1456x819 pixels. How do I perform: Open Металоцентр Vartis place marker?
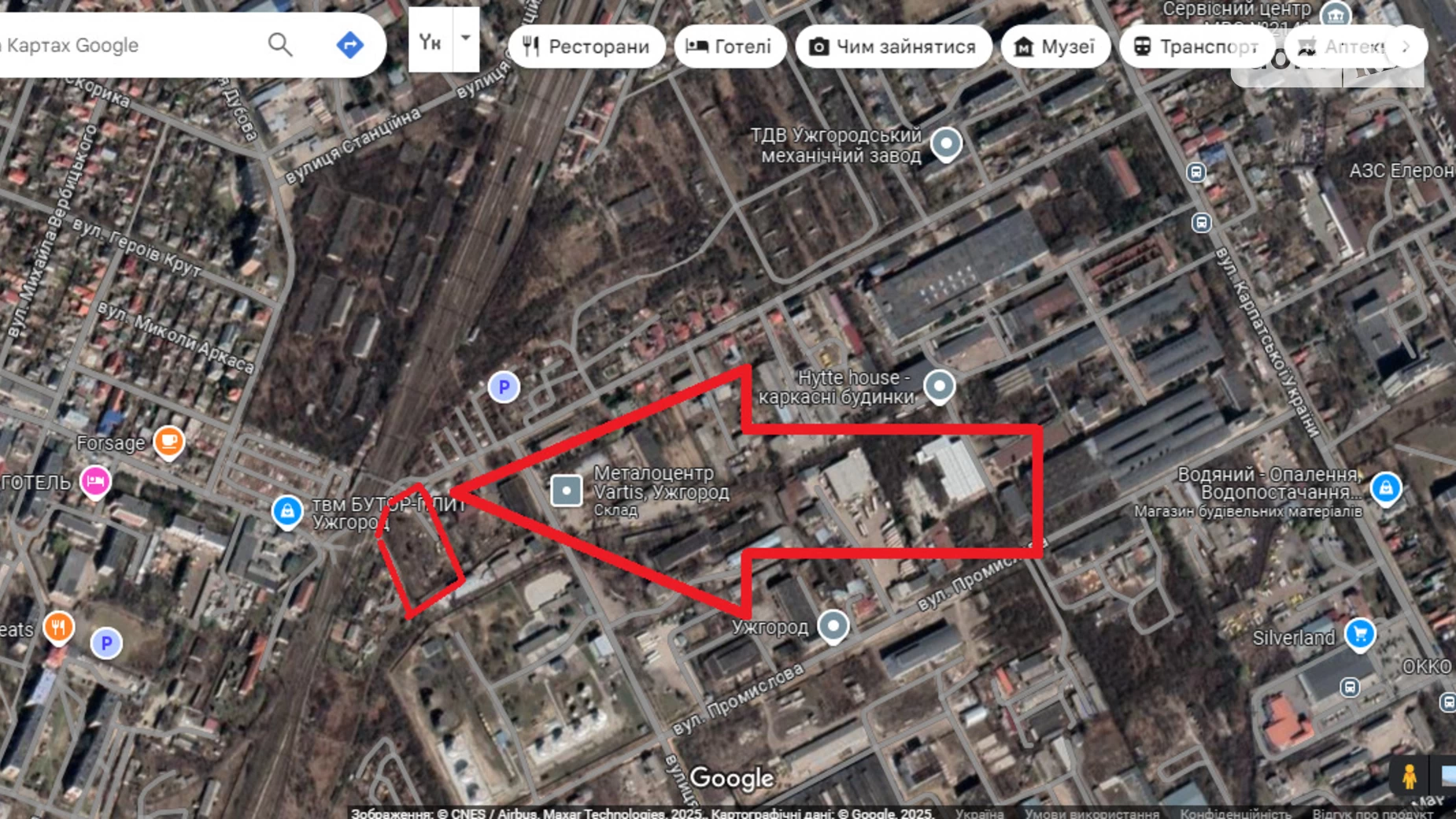pos(566,490)
